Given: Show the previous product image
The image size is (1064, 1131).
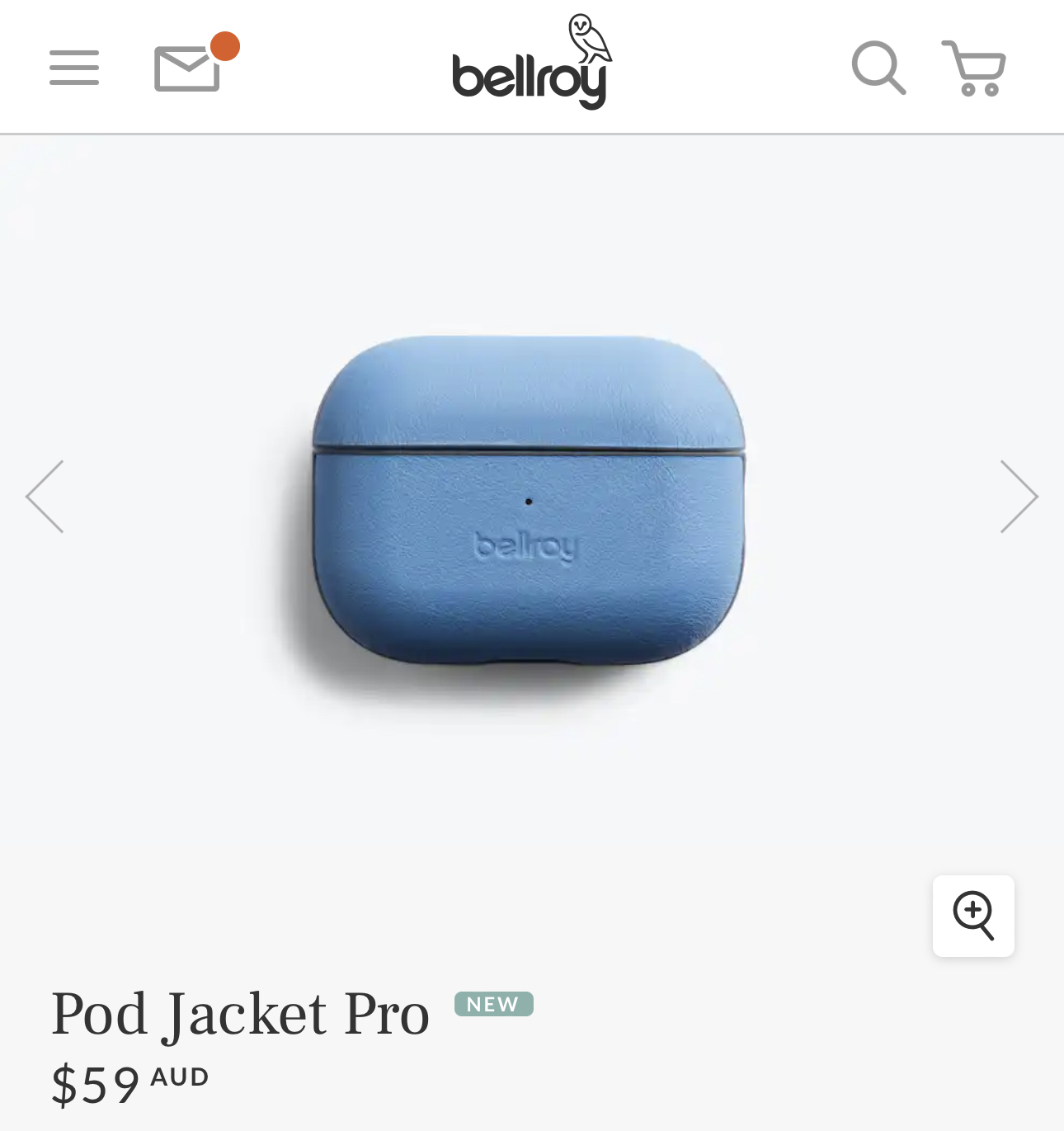Looking at the screenshot, I should (x=45, y=497).
